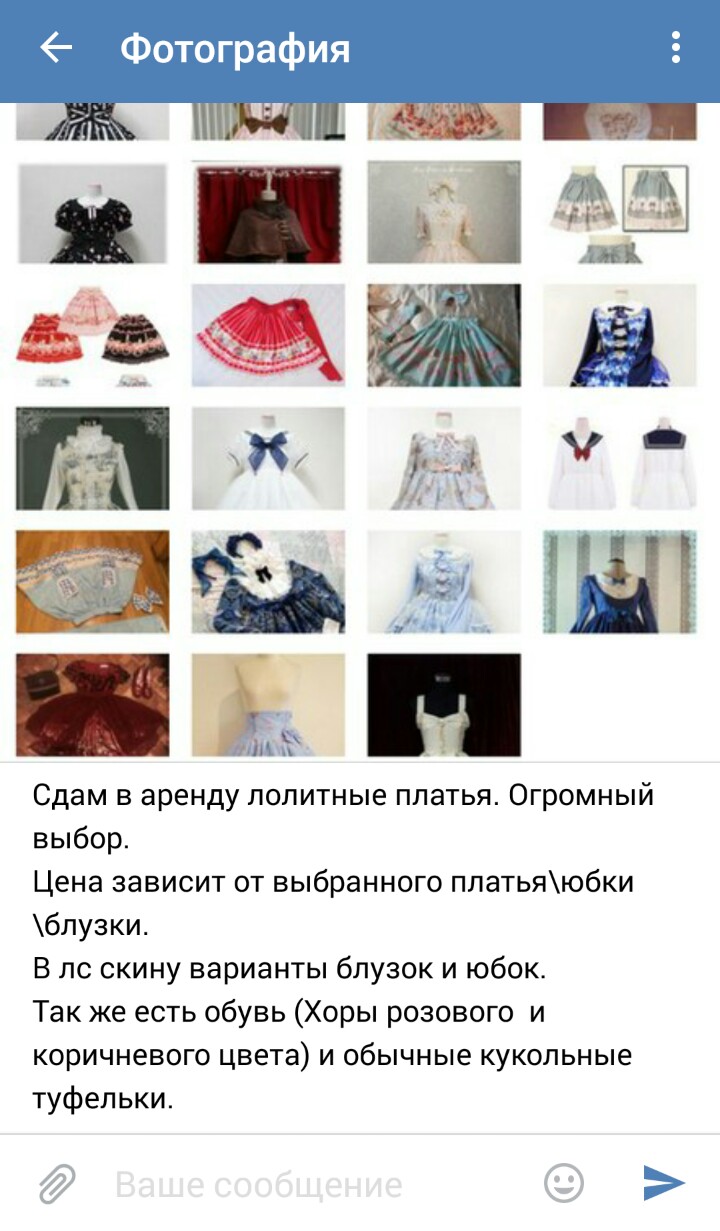Open the dresses collage photo
Viewport: 720px width, 1231px height.
point(358,430)
